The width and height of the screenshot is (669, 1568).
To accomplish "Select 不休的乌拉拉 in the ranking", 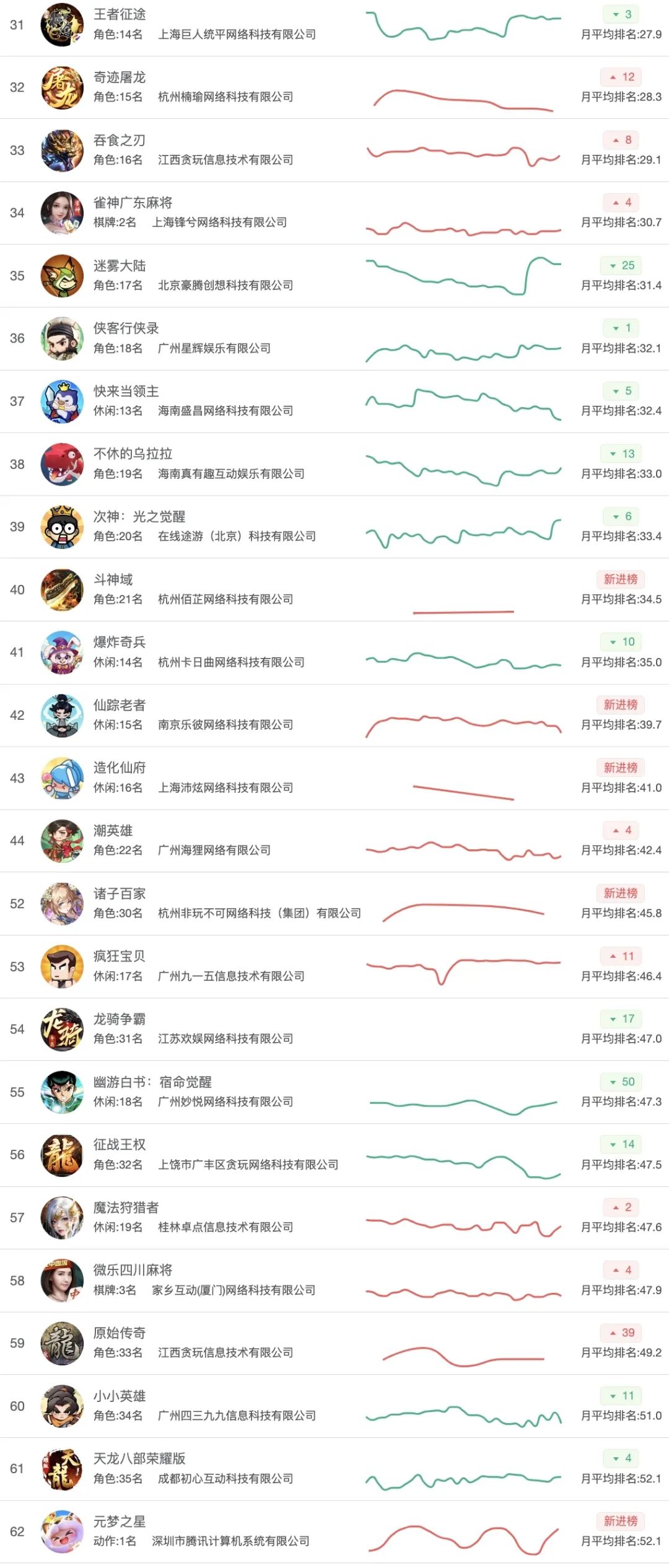I will [133, 454].
